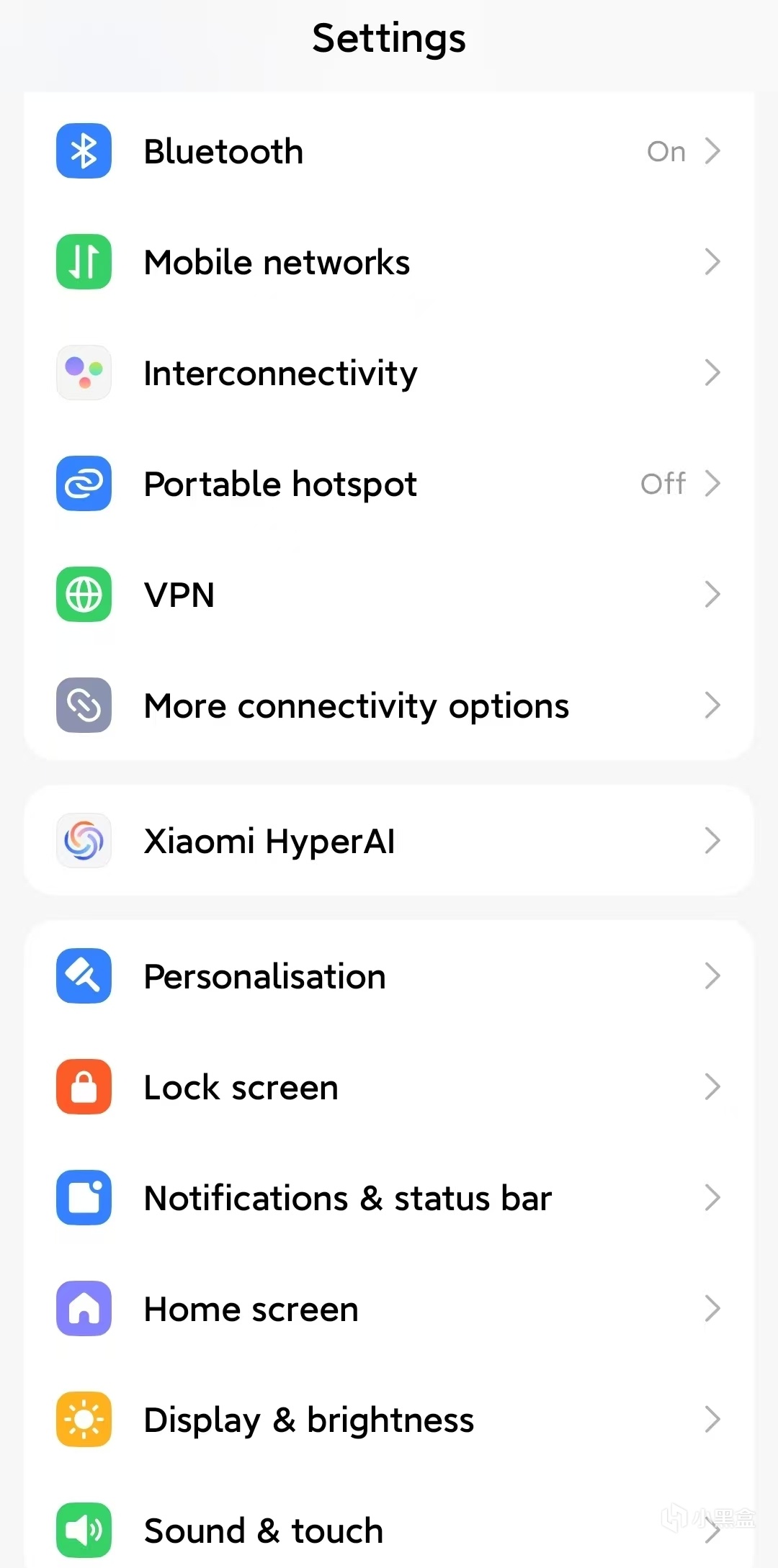Select More connectivity options

(389, 706)
